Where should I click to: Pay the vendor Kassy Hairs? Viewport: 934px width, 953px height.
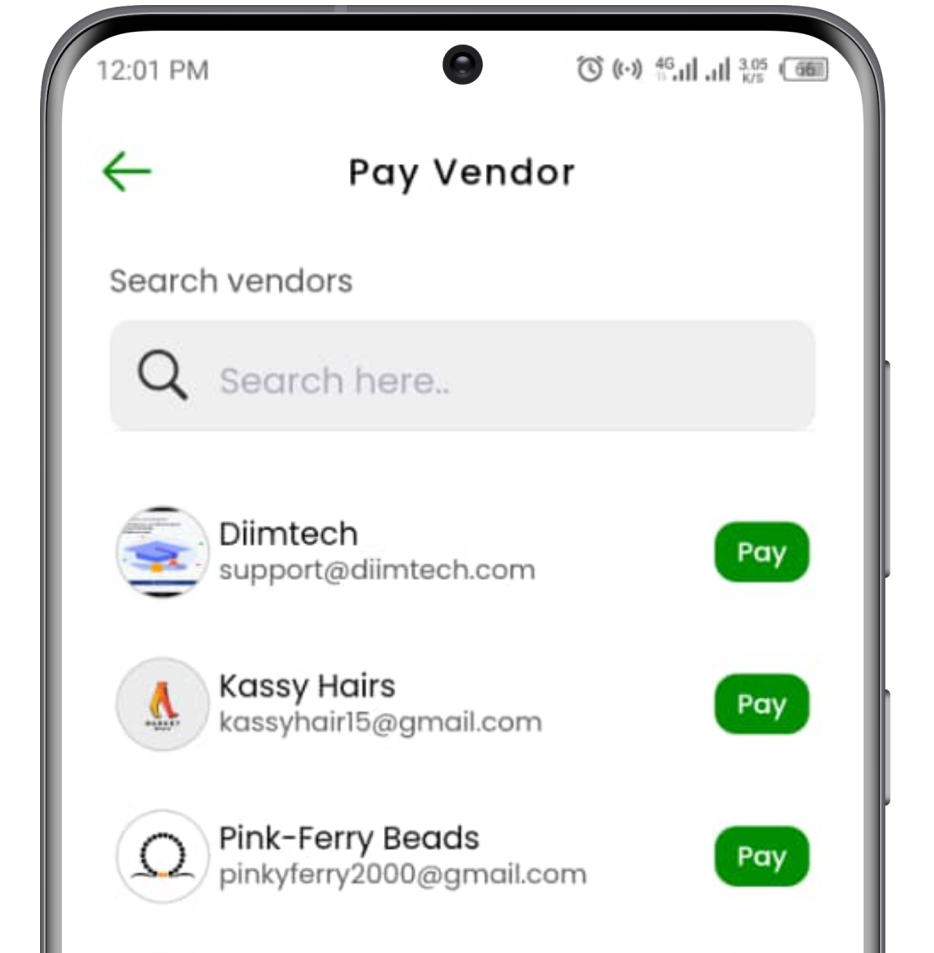(x=761, y=704)
